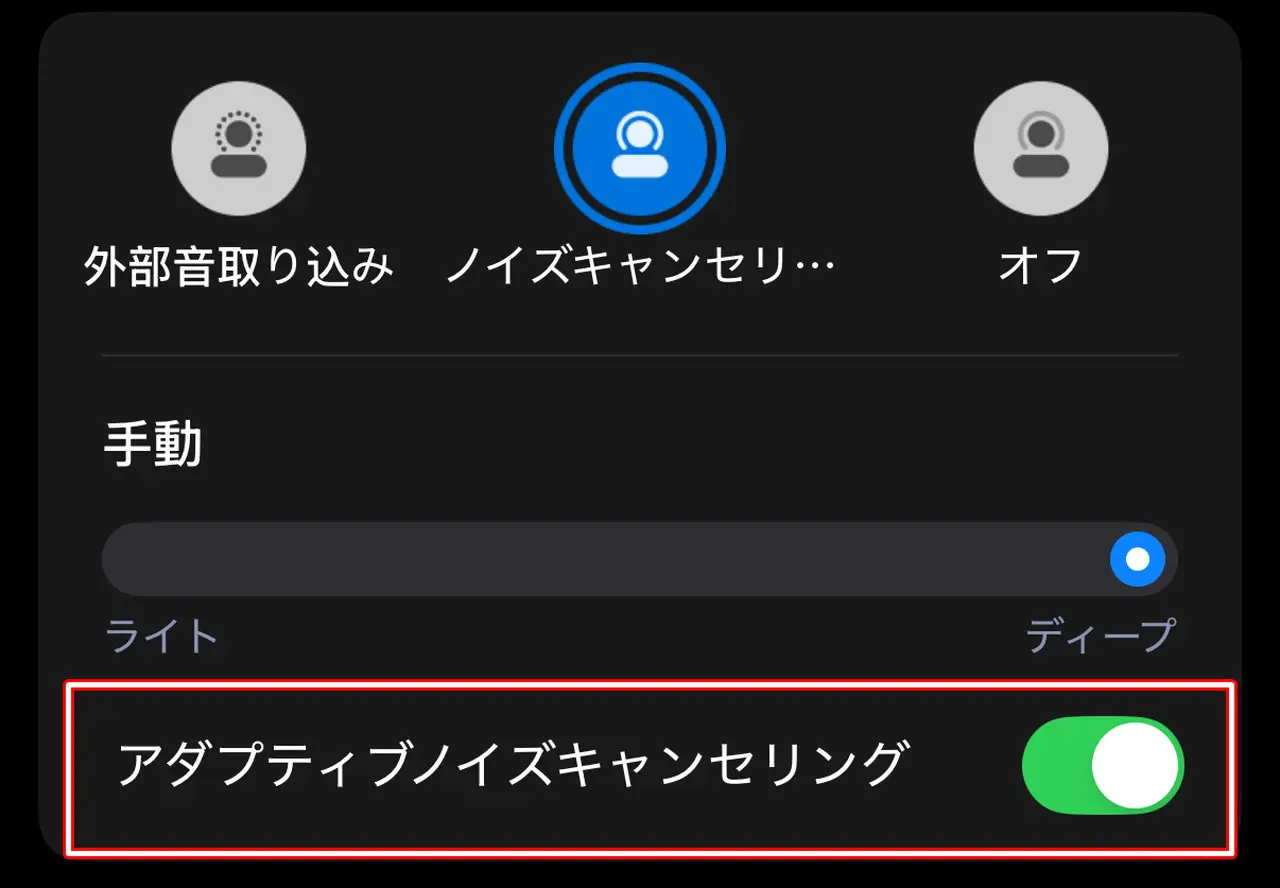Disable アダプティブノイズキャンセリング toggle
Viewport: 1280px width, 888px height.
point(1102,765)
